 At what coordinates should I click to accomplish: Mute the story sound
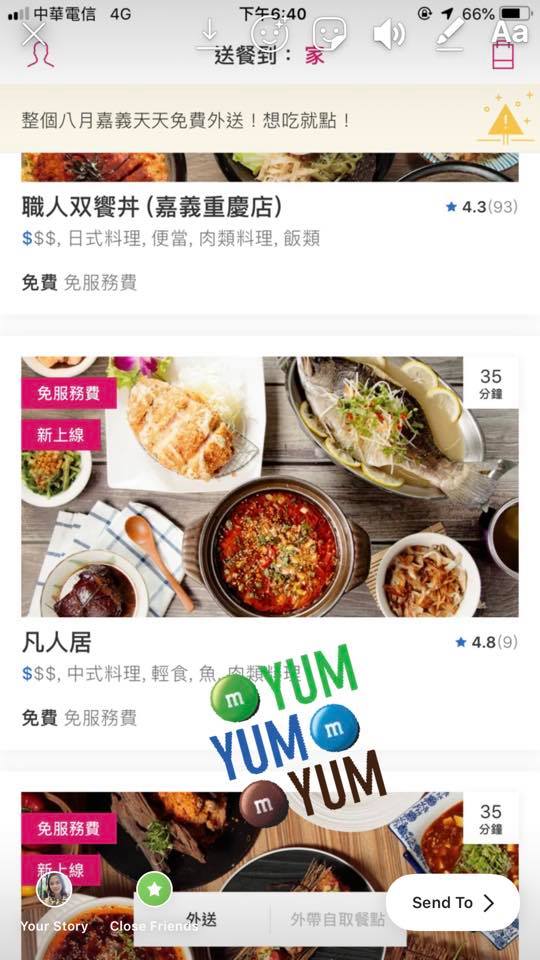(388, 34)
